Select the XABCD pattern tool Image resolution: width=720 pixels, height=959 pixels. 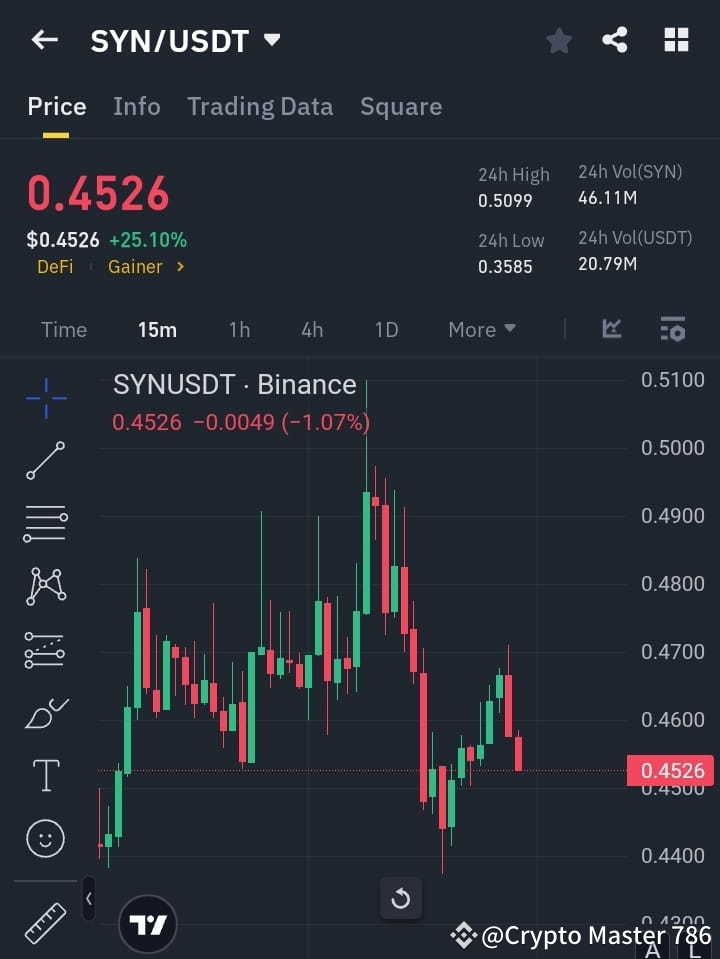45,587
